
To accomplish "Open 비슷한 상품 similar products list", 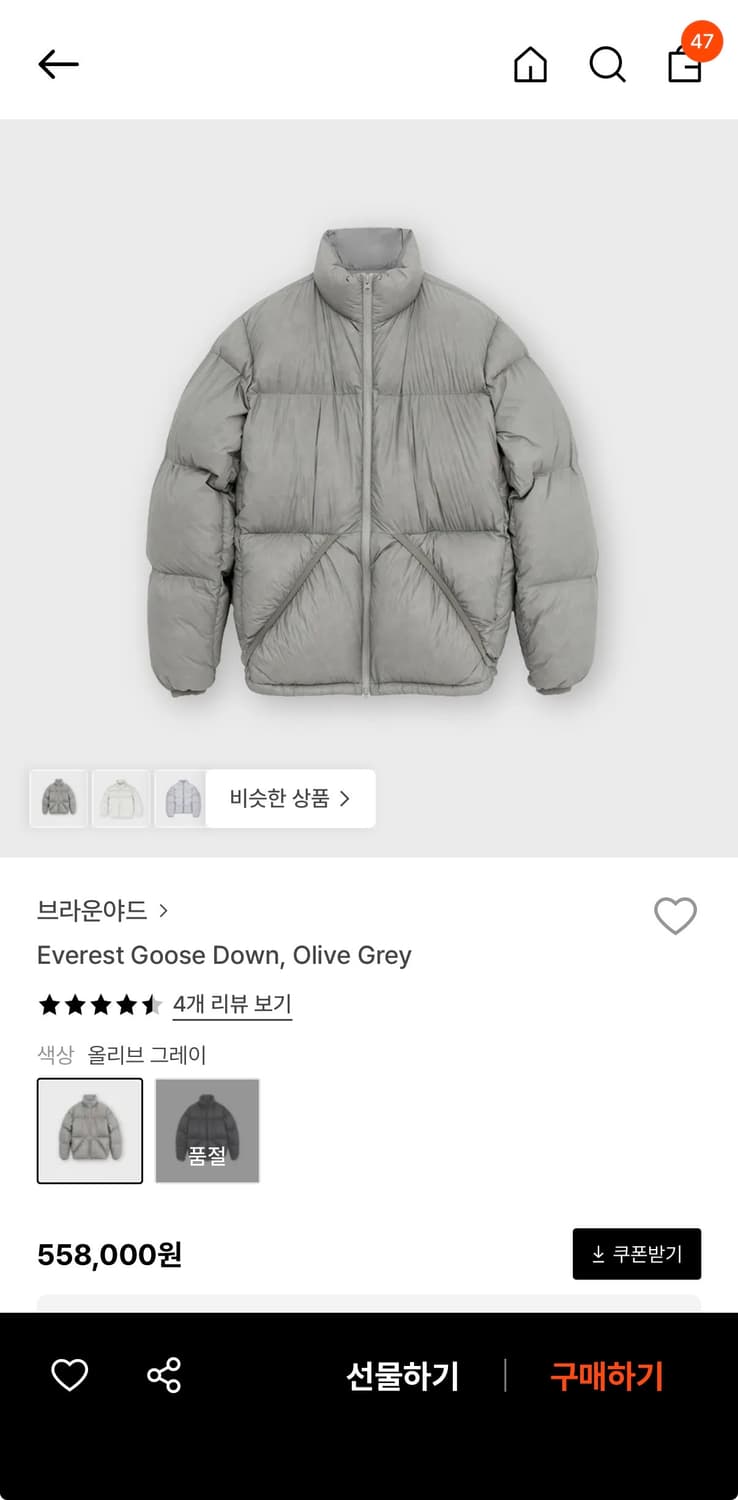I will pos(290,798).
